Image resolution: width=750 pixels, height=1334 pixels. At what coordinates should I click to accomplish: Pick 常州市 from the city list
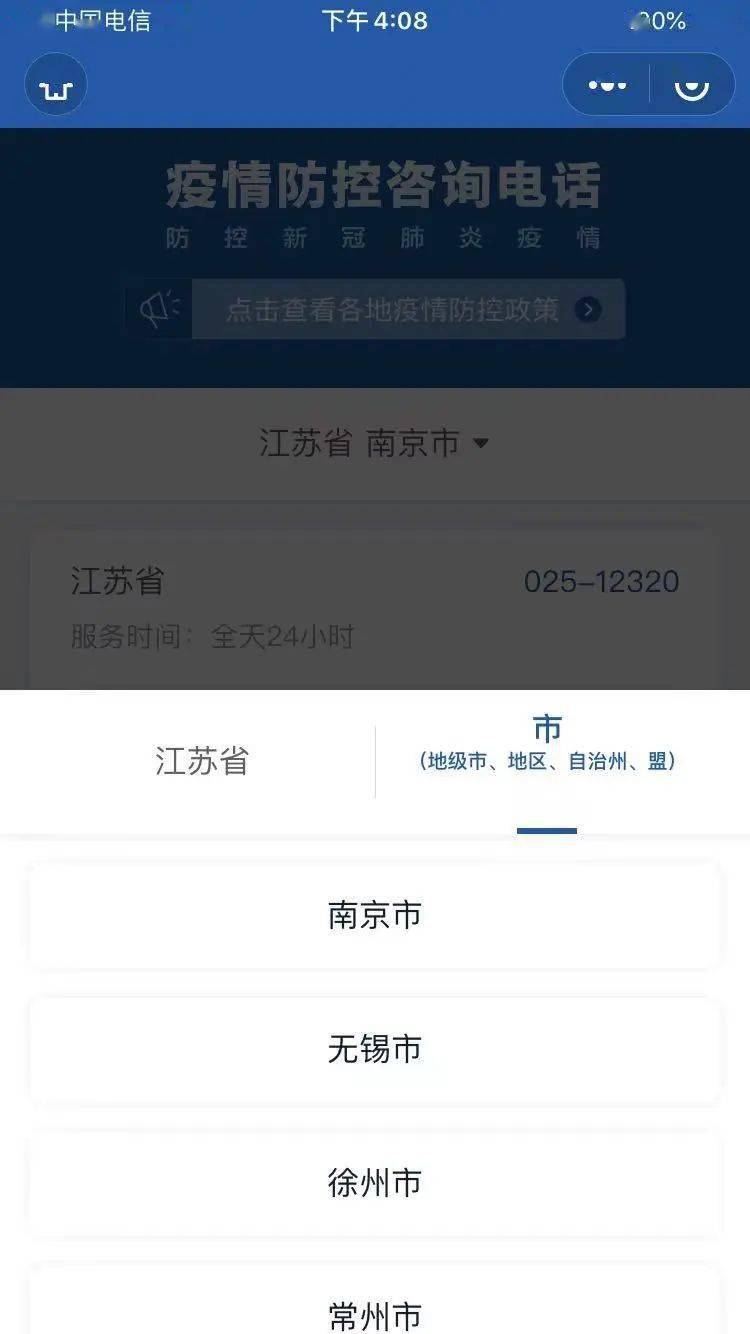pos(375,1301)
